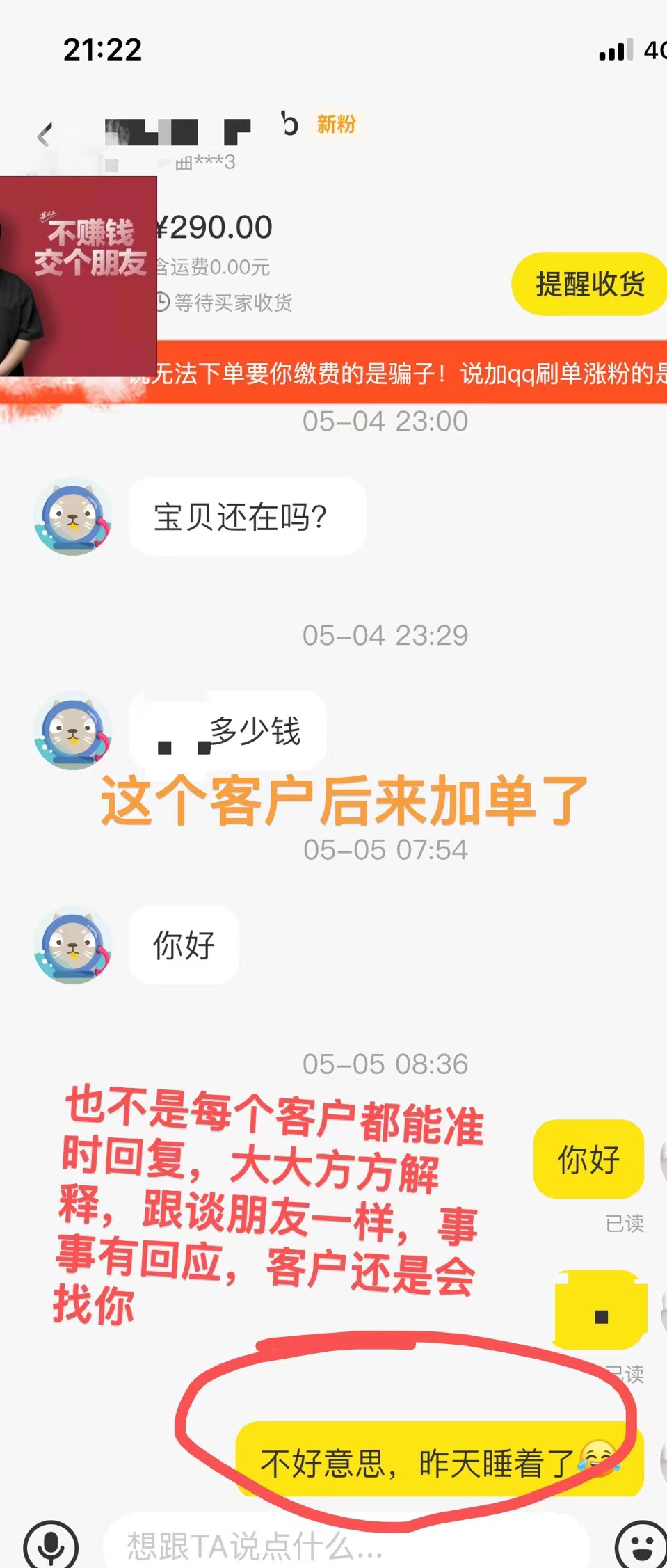Open buyer avatar beside 多少钱 message
Viewport: 667px width, 1568px height.
click(72, 731)
